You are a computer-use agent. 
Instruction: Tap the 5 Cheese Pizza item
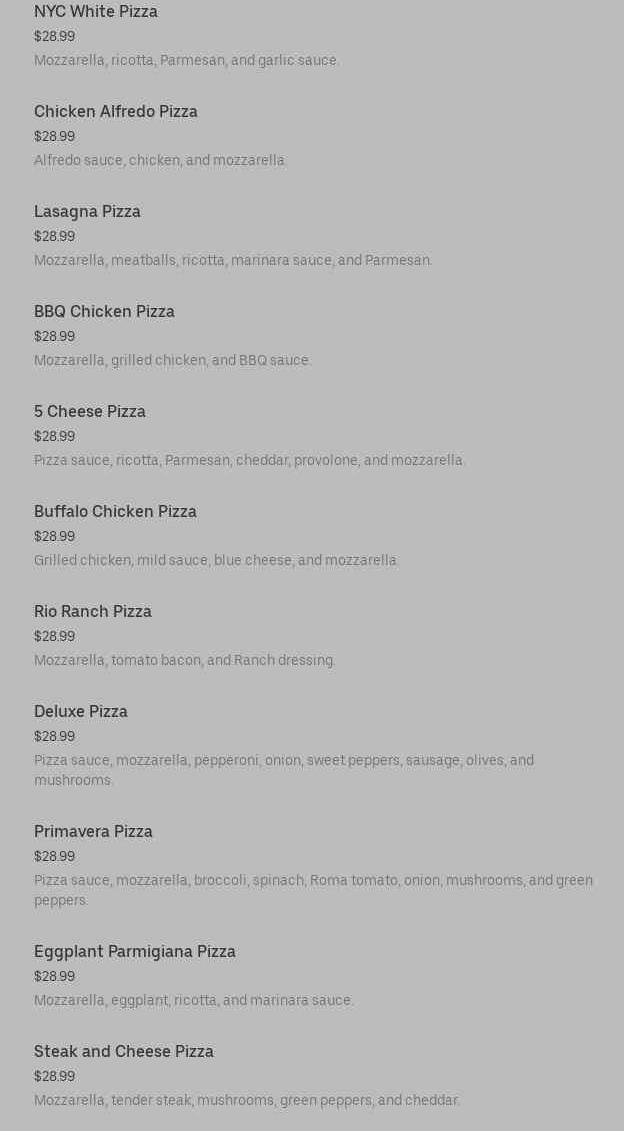pos(90,412)
